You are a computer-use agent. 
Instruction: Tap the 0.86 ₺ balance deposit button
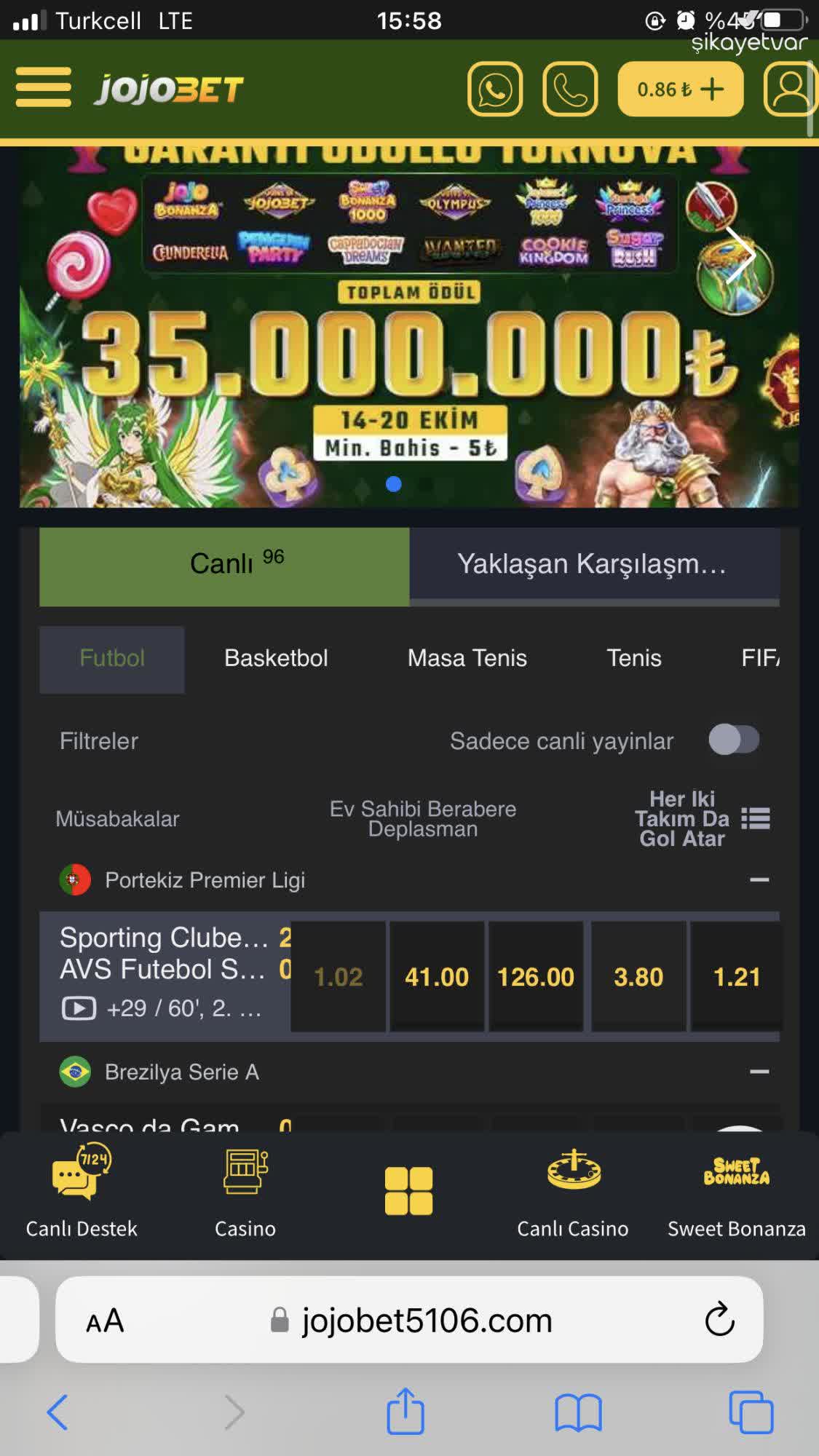(x=680, y=89)
